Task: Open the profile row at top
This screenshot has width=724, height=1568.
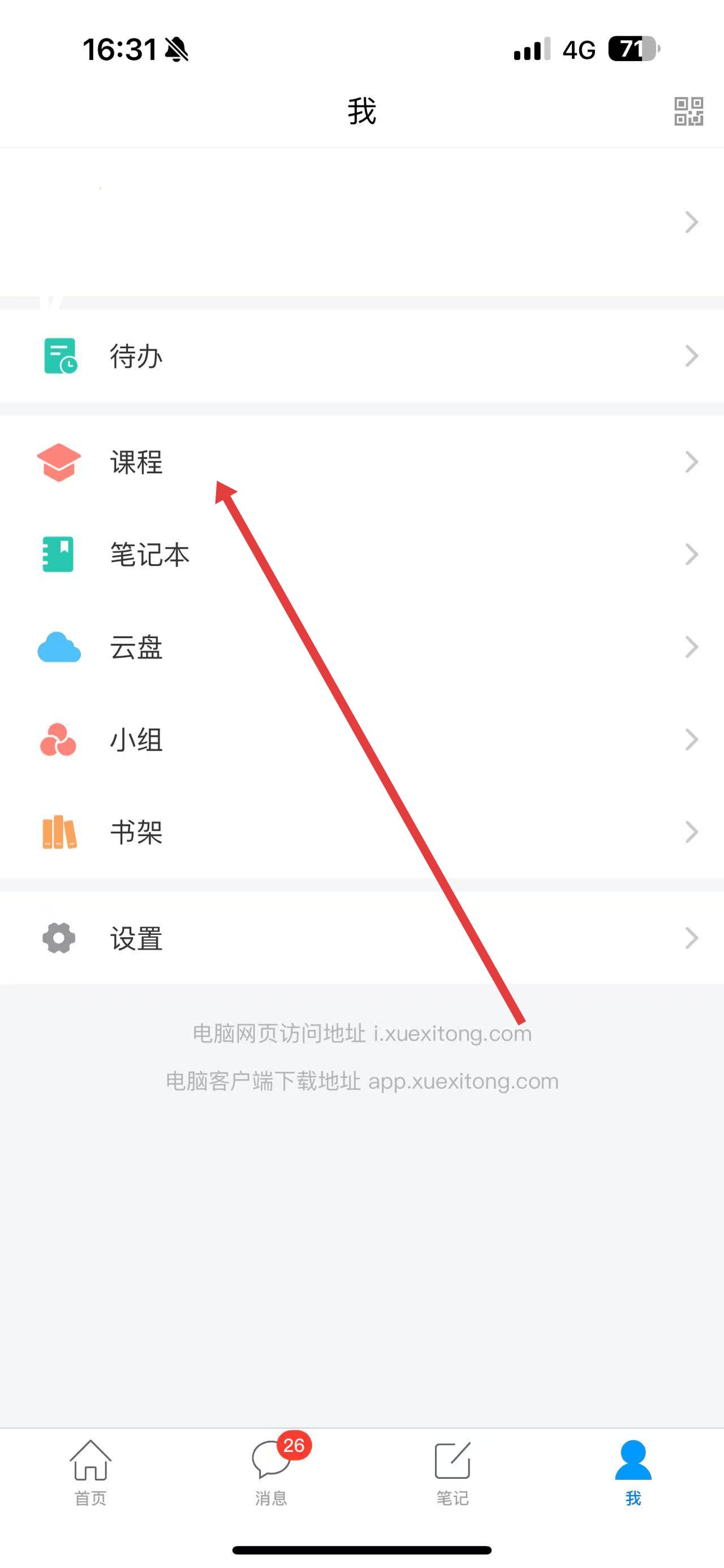Action: pyautogui.click(x=361, y=222)
